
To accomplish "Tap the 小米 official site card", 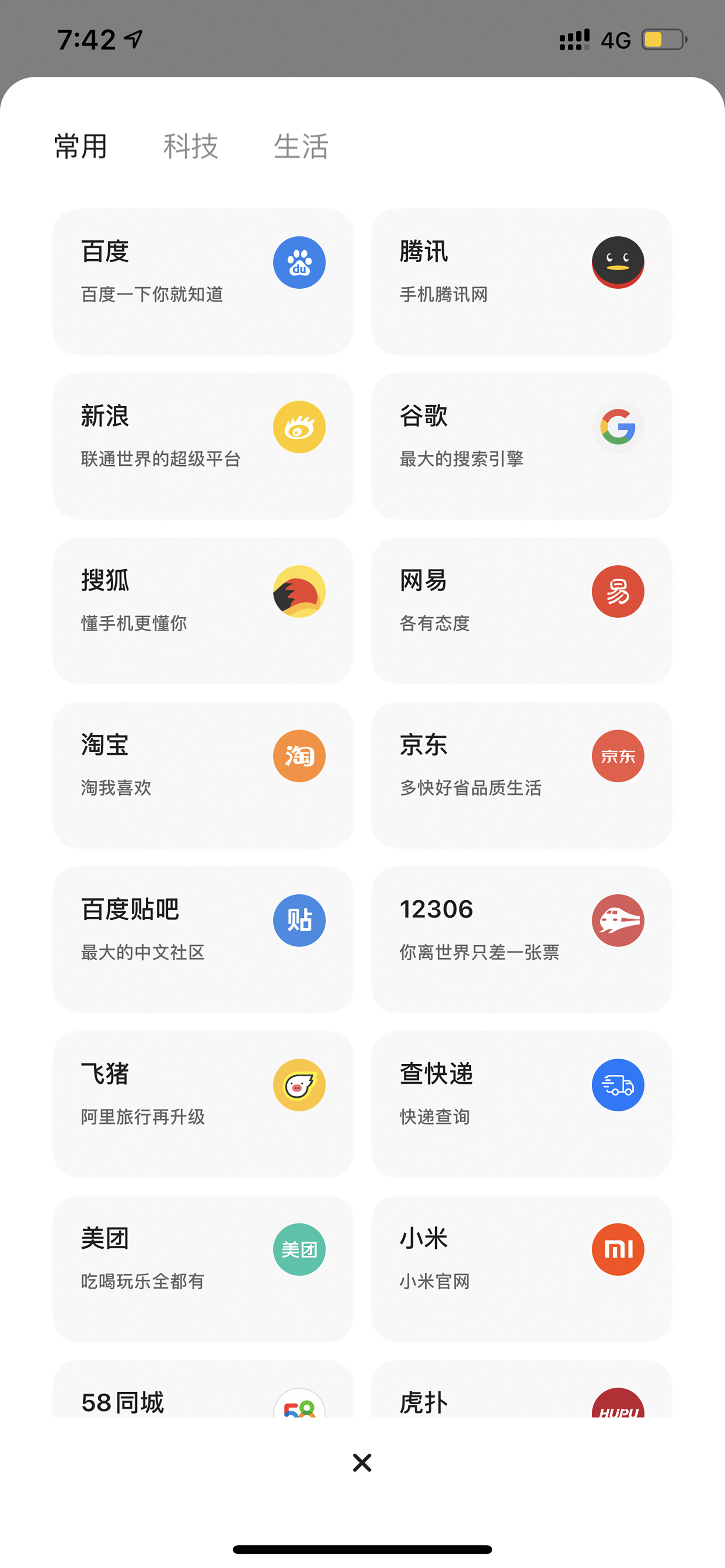I will click(521, 1268).
